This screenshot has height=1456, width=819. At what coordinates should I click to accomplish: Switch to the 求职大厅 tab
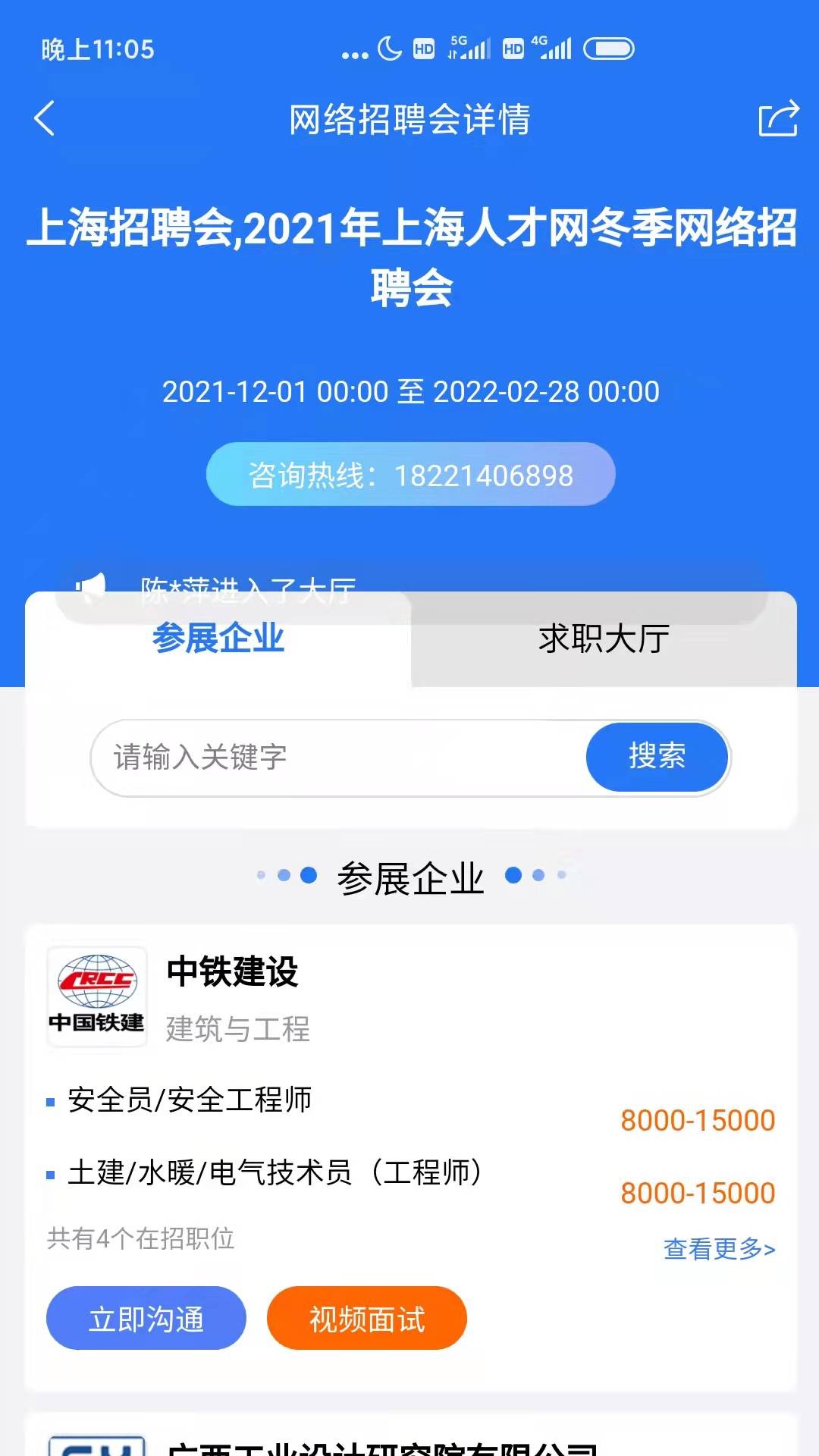[604, 641]
